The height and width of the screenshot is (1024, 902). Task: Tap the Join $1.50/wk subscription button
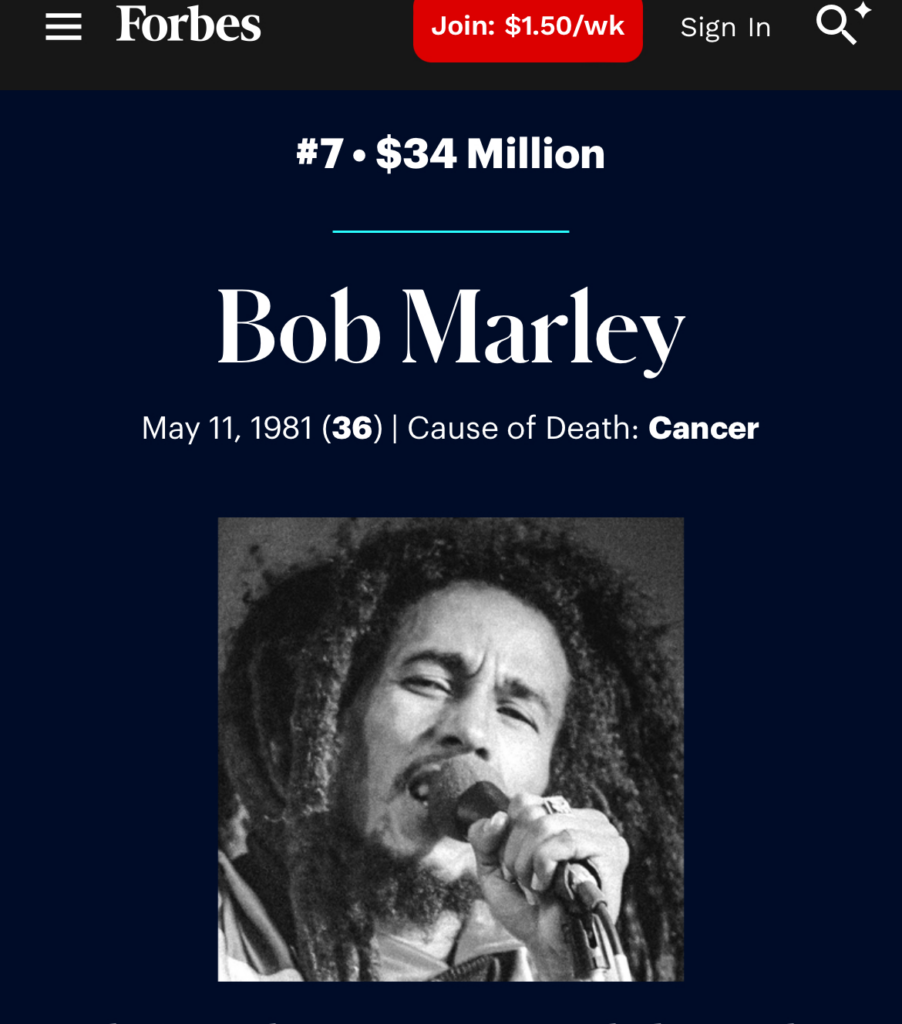[x=527, y=27]
